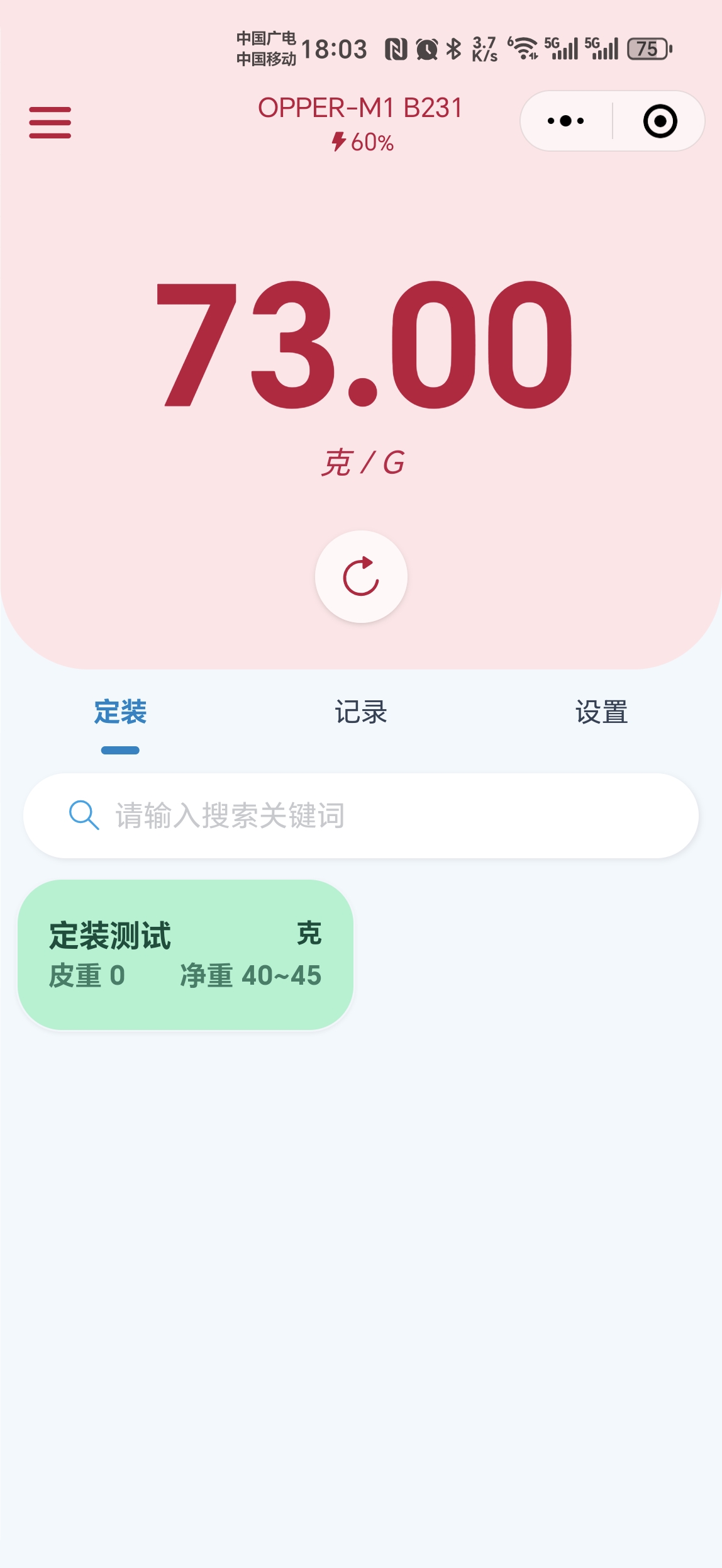Viewport: 722px width, 1568px height.
Task: Switch to the 记录 tab
Action: pyautogui.click(x=360, y=712)
